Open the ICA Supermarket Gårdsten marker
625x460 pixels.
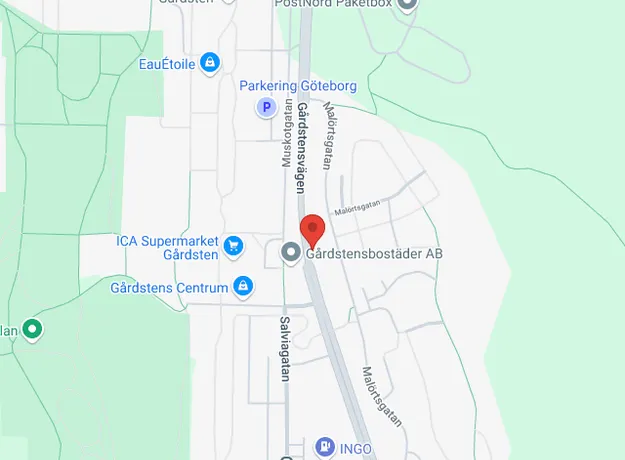(x=233, y=245)
